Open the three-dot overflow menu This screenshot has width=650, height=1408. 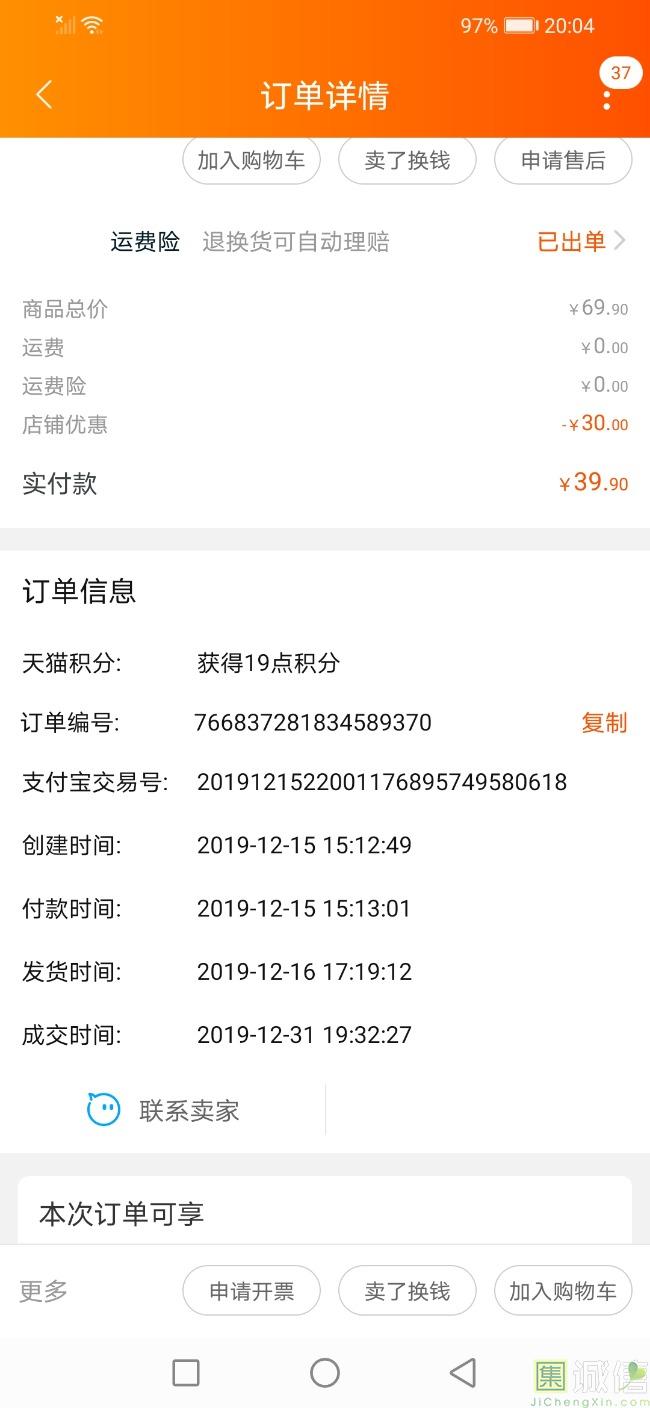[606, 98]
